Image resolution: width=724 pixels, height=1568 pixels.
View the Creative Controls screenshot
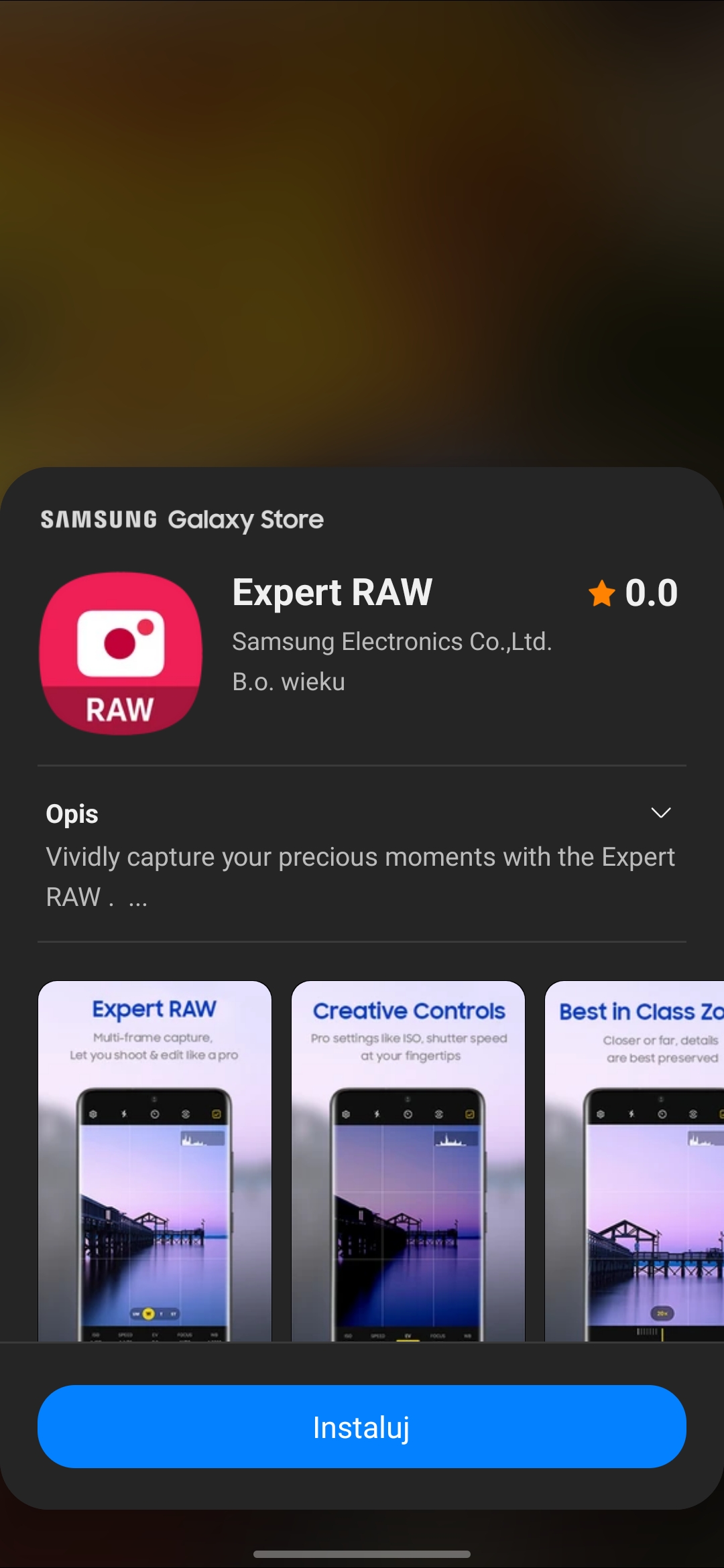tap(408, 1161)
